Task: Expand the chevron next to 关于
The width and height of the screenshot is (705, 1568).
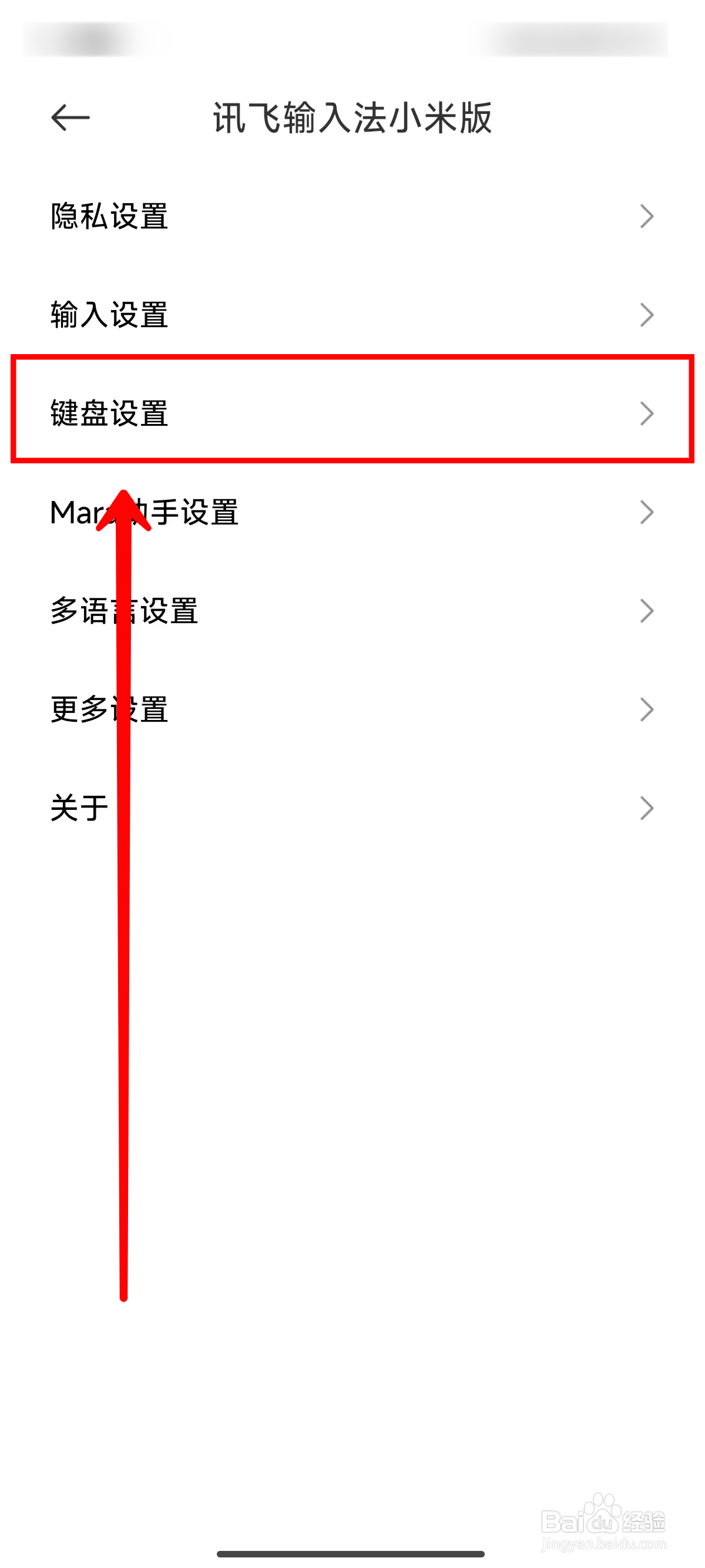Action: tap(647, 807)
